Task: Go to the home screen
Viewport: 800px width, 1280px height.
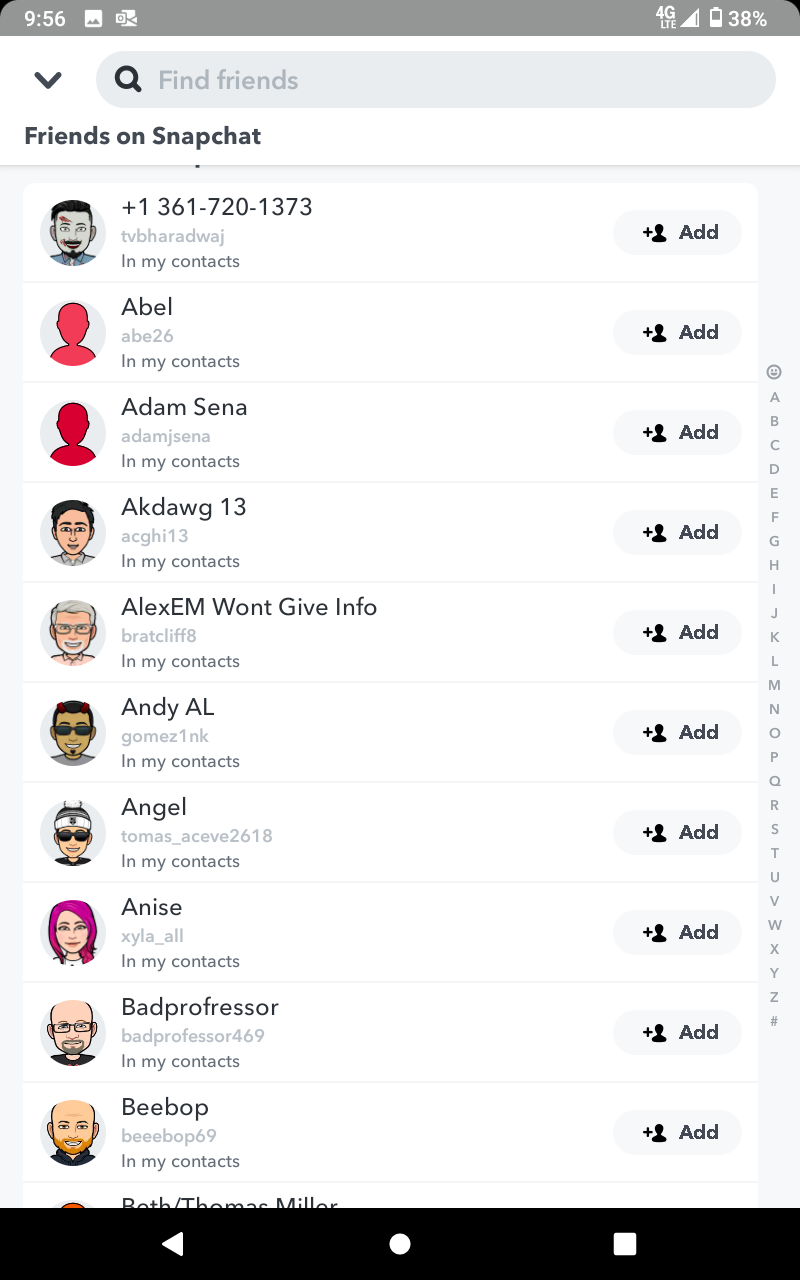Action: [400, 1243]
